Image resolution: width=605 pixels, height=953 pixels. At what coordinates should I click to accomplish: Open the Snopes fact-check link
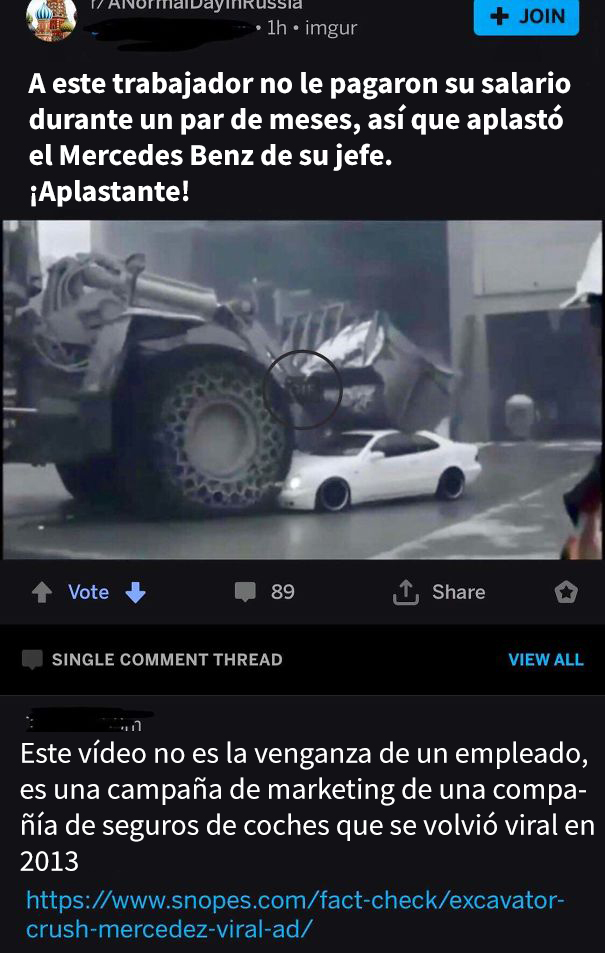click(295, 914)
